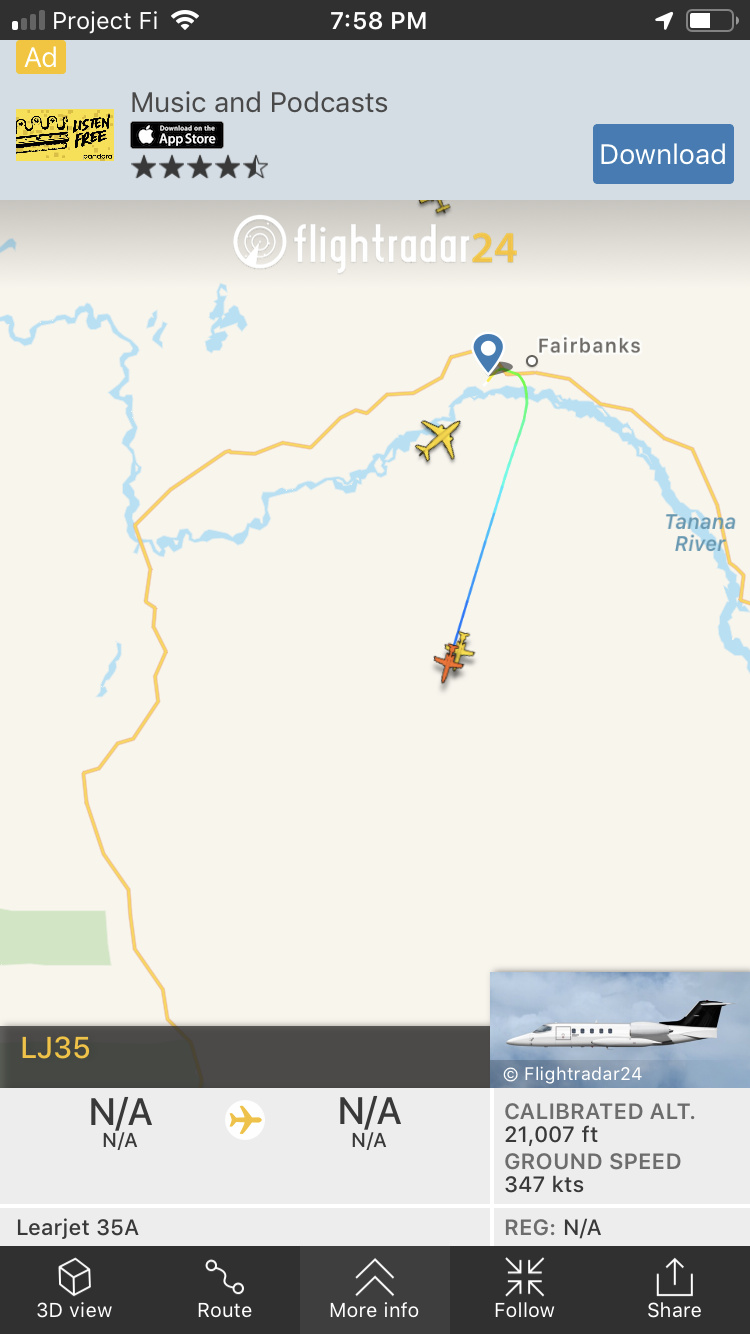
Task: Open the Learjet aircraft photo
Action: [x=620, y=1028]
